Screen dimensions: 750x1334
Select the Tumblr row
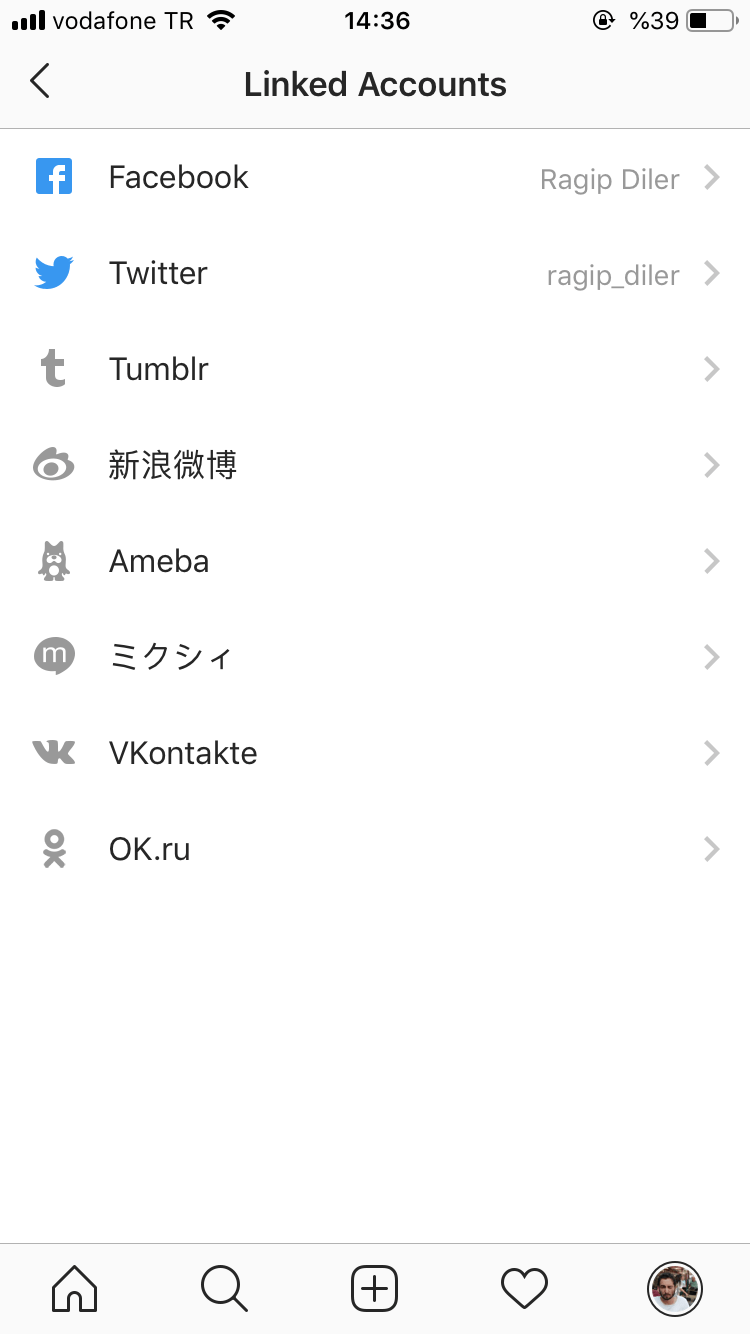pos(375,370)
